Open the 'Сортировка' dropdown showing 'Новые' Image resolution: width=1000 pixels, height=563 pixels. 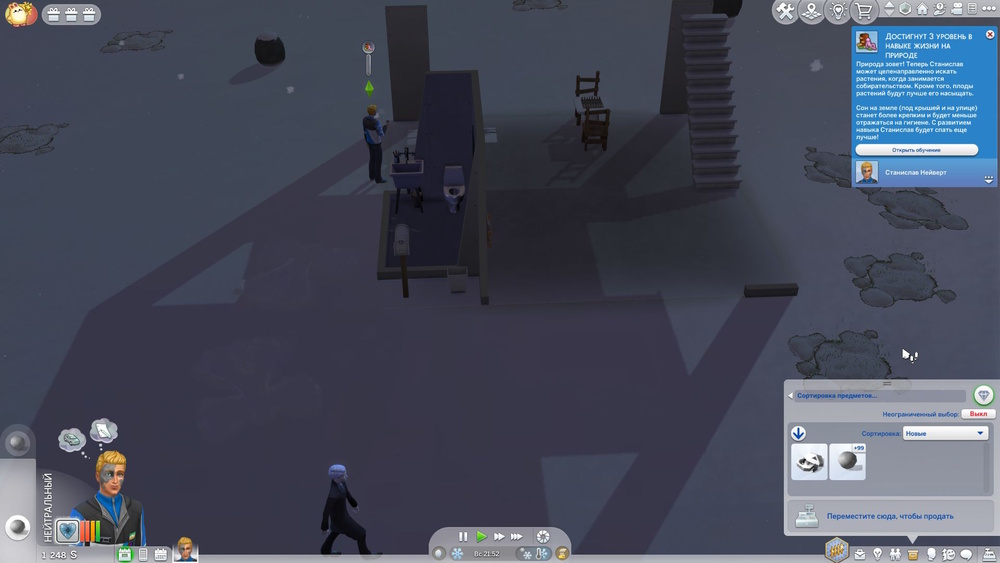[x=945, y=433]
